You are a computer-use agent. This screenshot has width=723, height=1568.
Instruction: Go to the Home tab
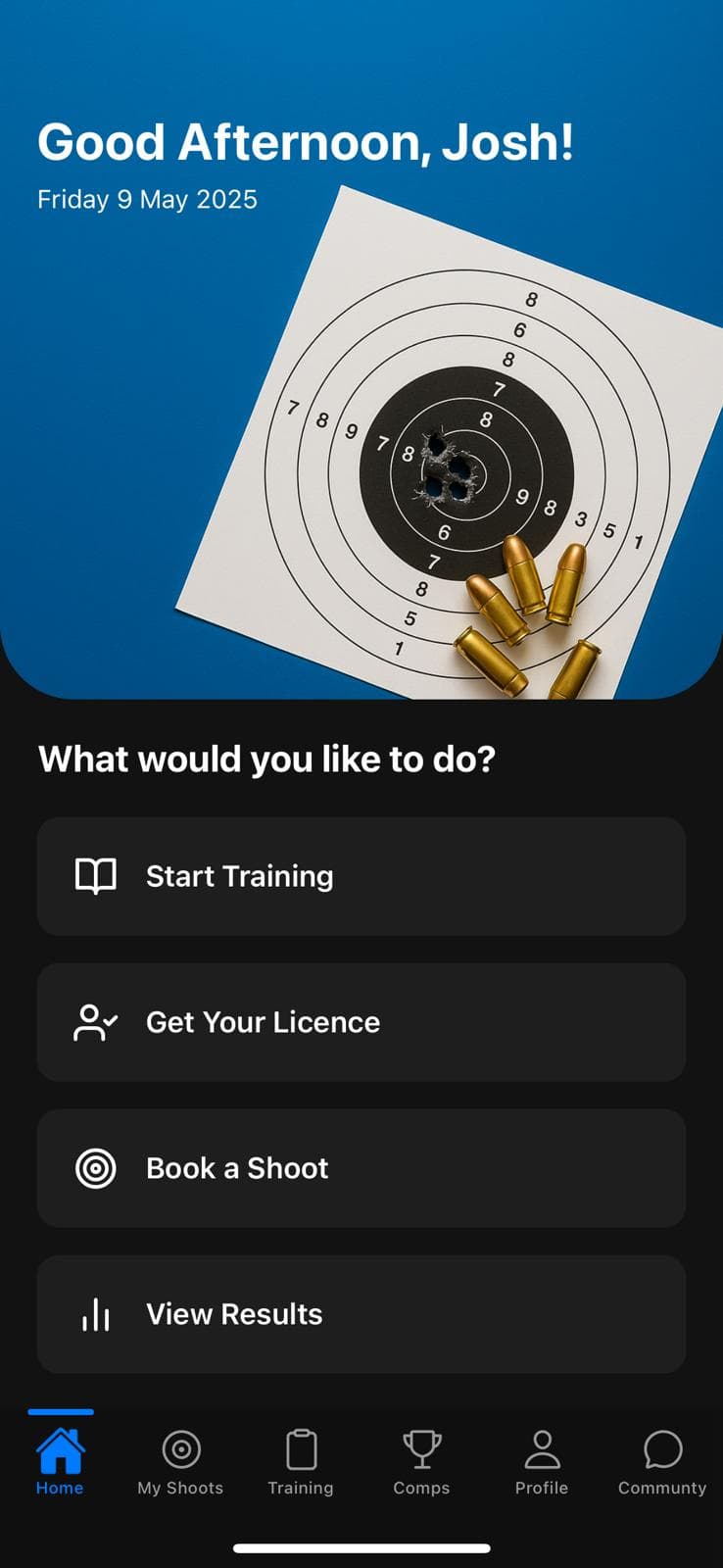pyautogui.click(x=60, y=1462)
